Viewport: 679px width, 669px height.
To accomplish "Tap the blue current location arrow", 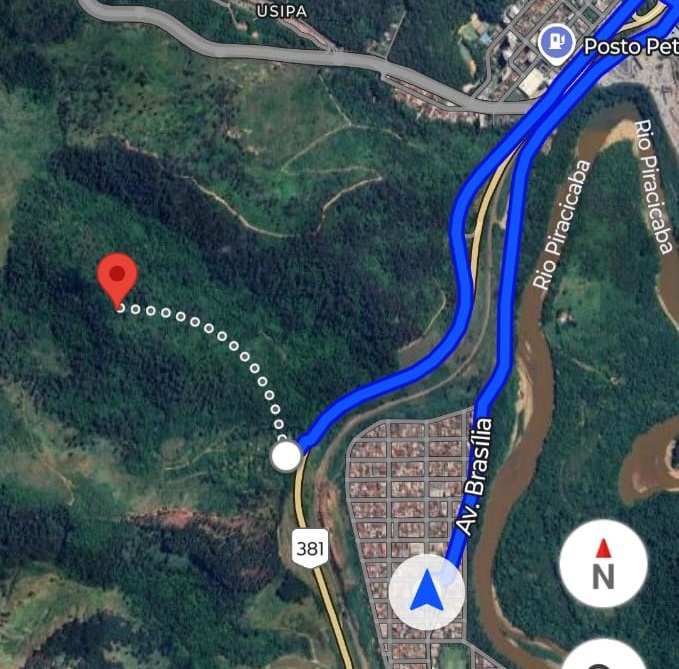I will [428, 592].
